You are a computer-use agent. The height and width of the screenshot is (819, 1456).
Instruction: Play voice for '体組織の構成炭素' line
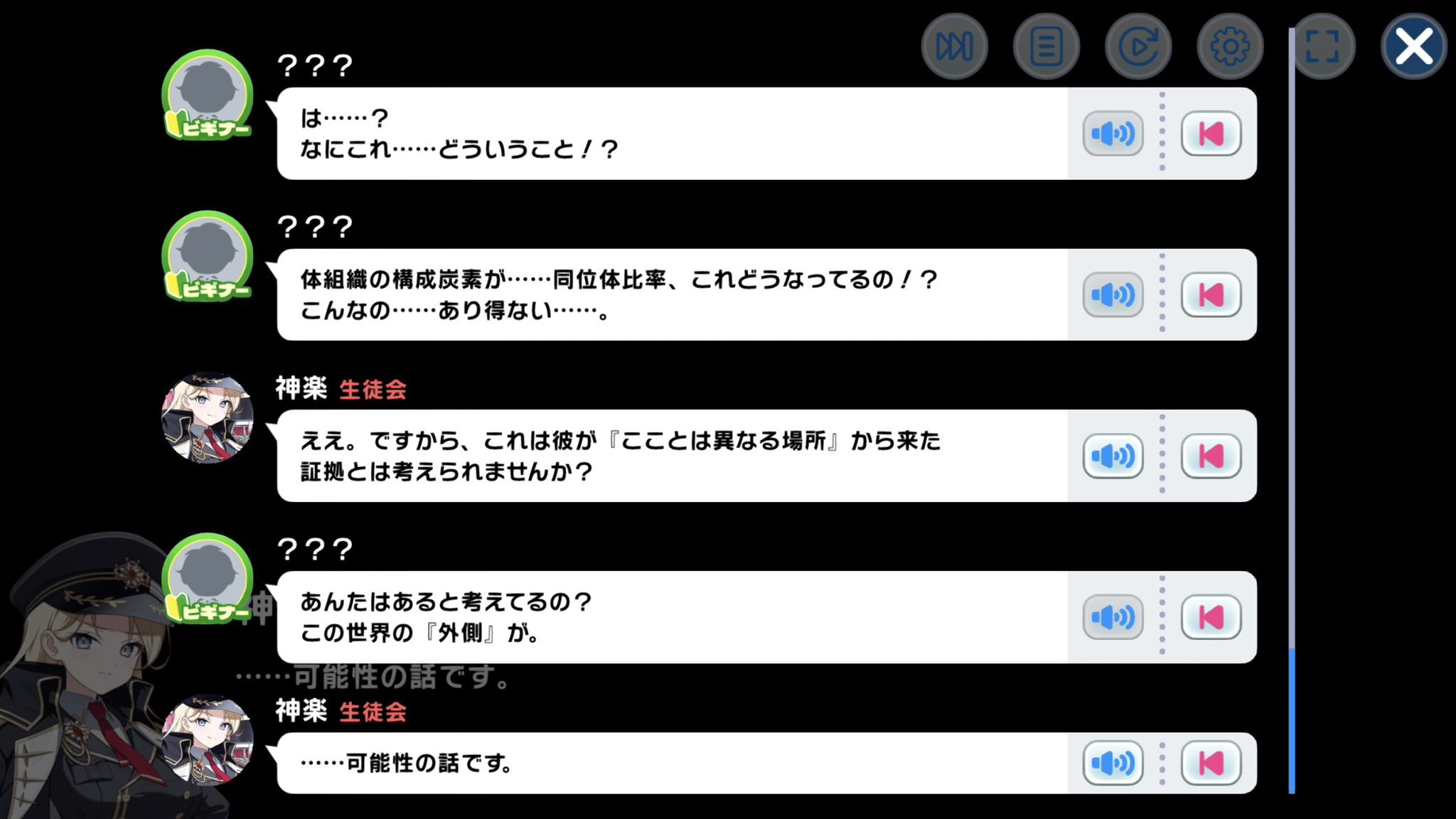1113,295
